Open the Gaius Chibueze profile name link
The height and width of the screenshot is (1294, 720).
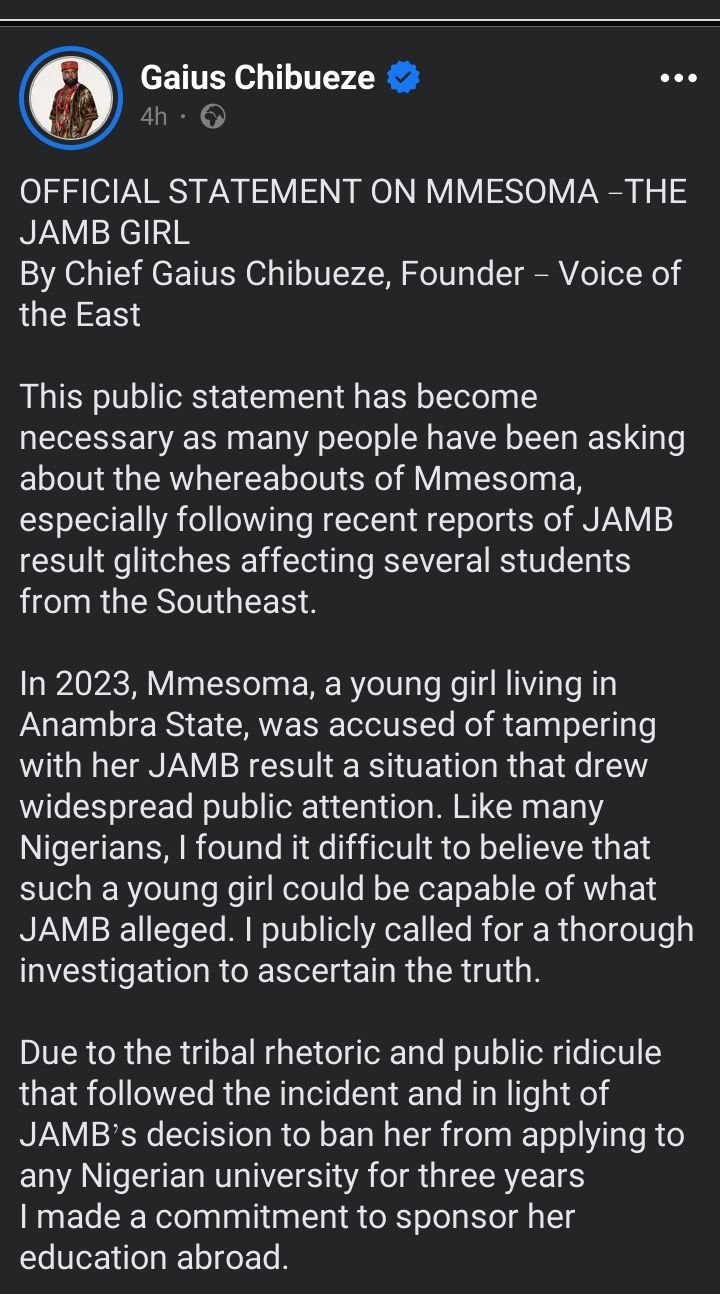257,77
